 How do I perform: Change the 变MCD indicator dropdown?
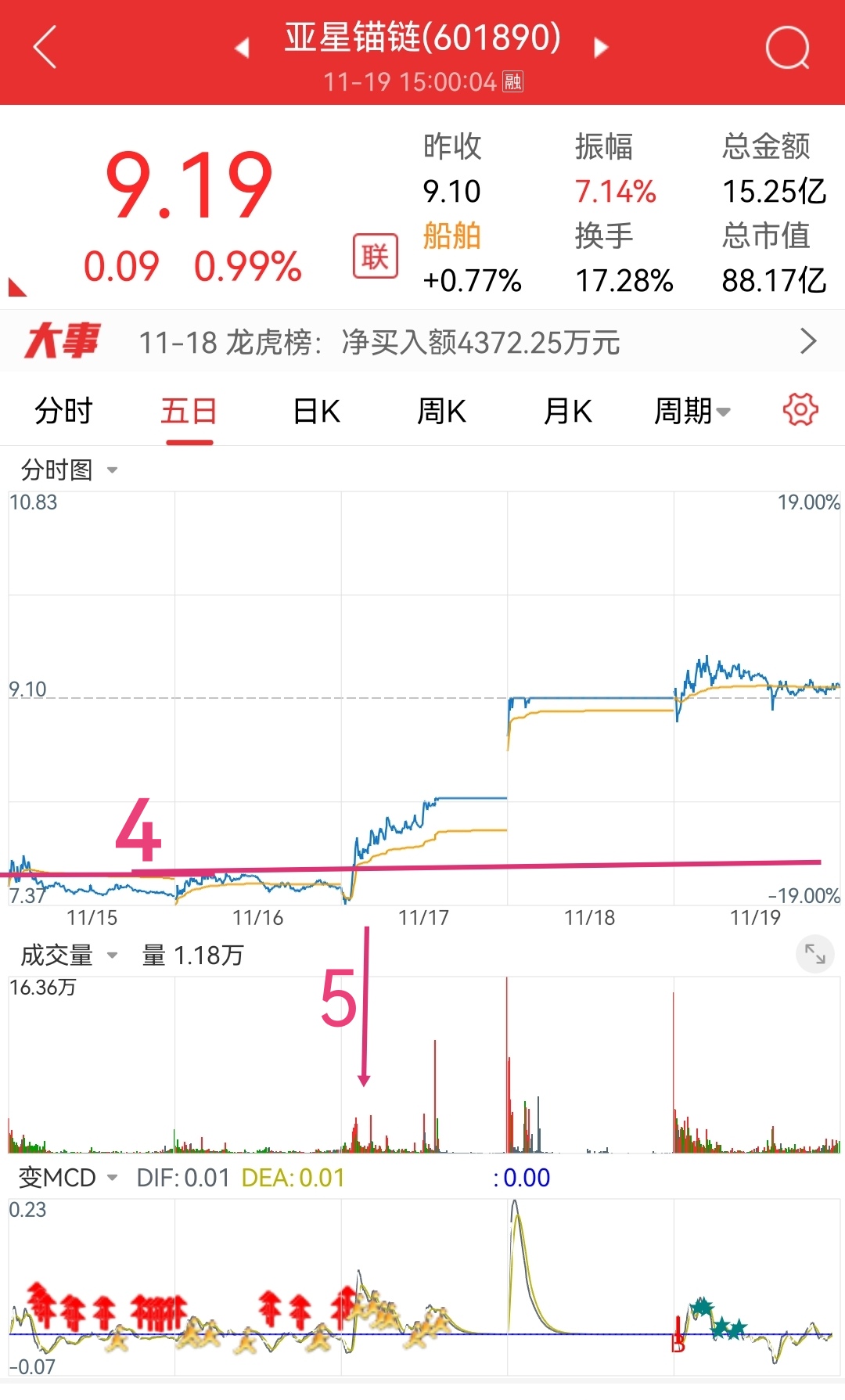[x=69, y=1178]
